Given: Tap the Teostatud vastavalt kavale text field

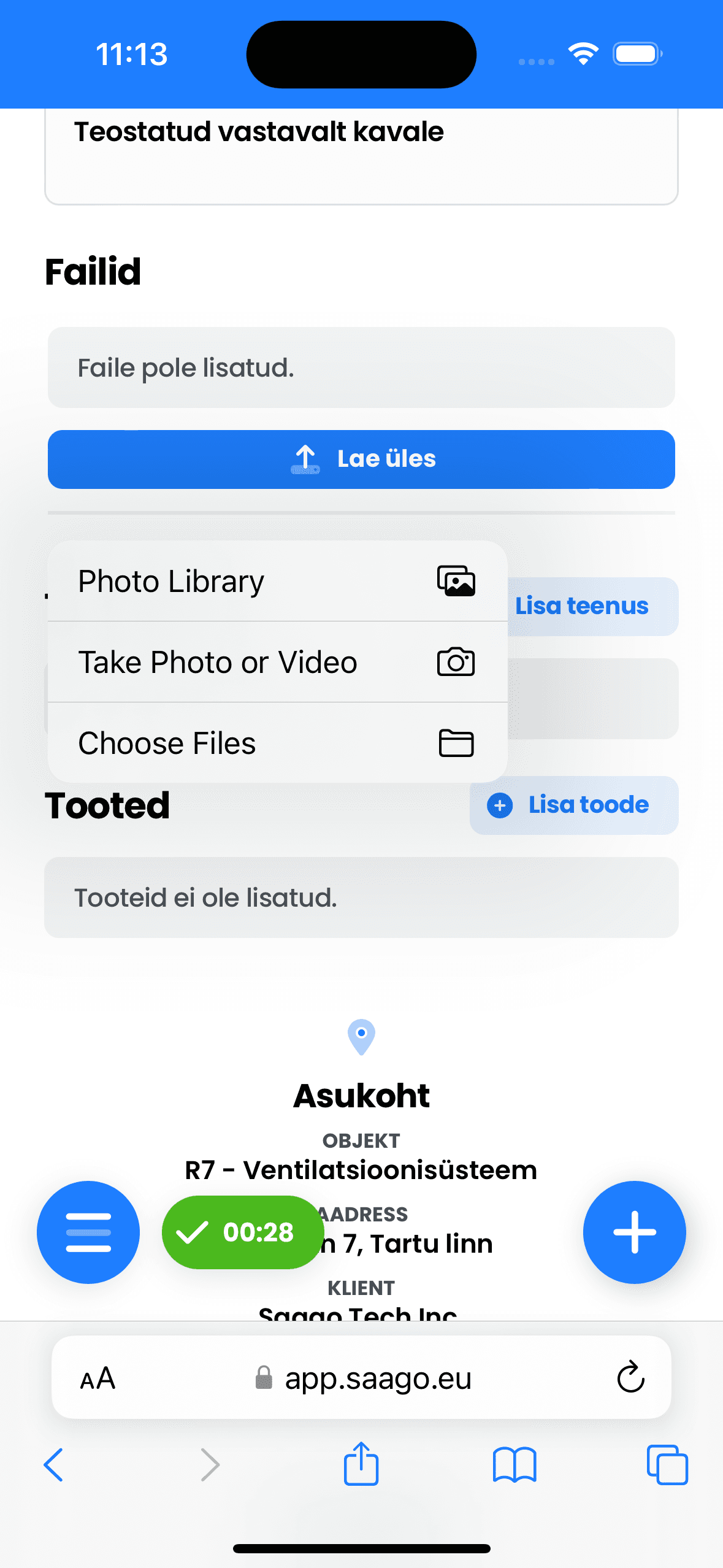Looking at the screenshot, I should 361,153.
